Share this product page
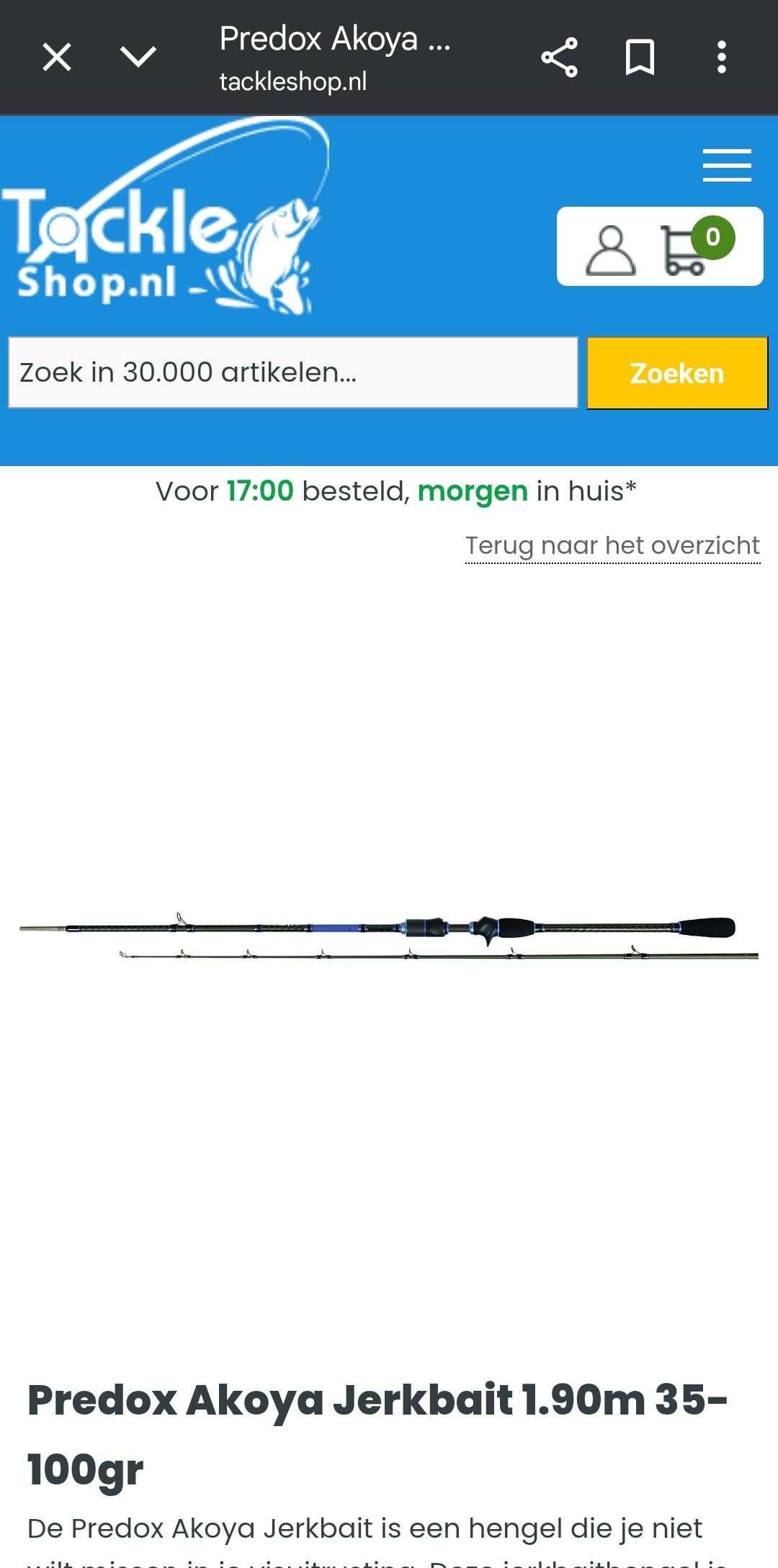This screenshot has width=778, height=1568. tap(559, 57)
